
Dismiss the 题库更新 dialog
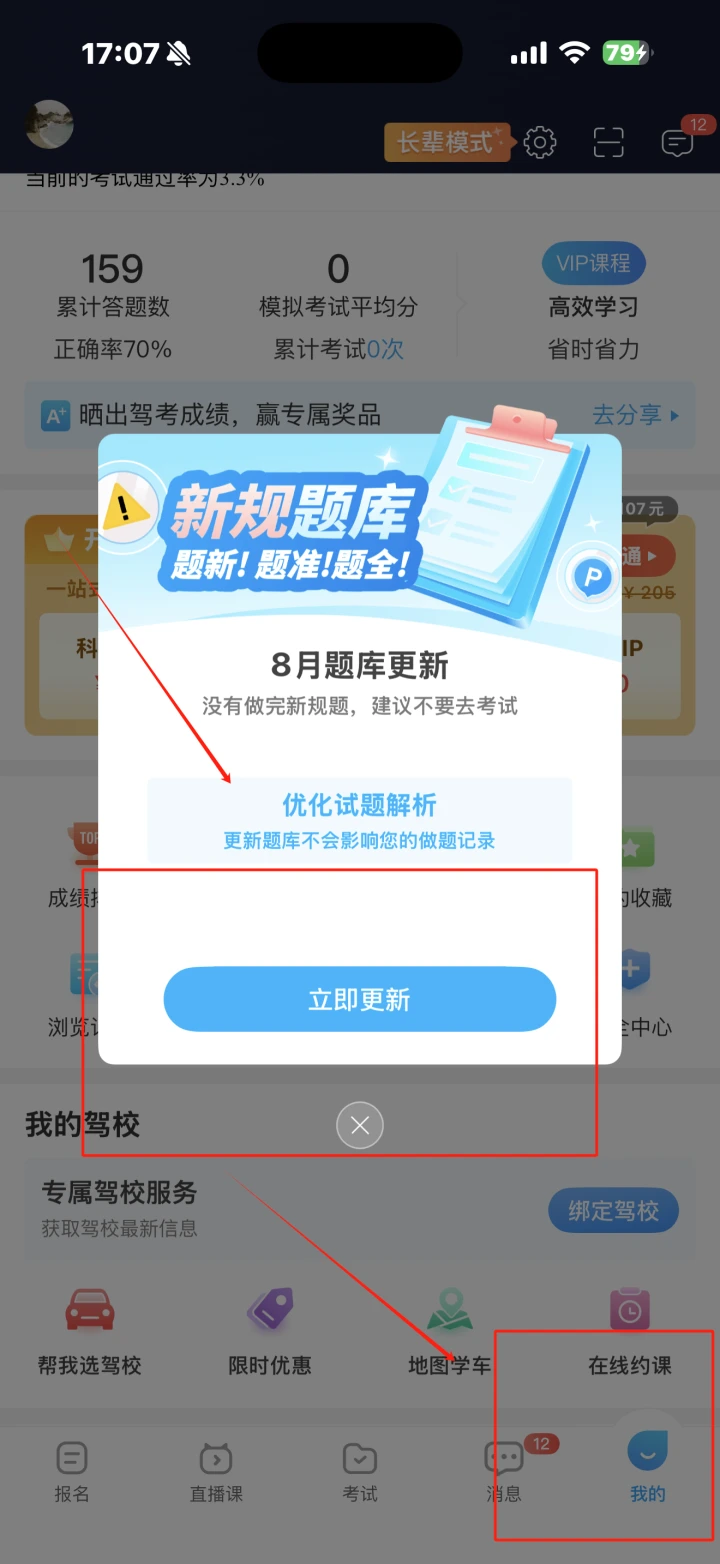click(360, 1126)
